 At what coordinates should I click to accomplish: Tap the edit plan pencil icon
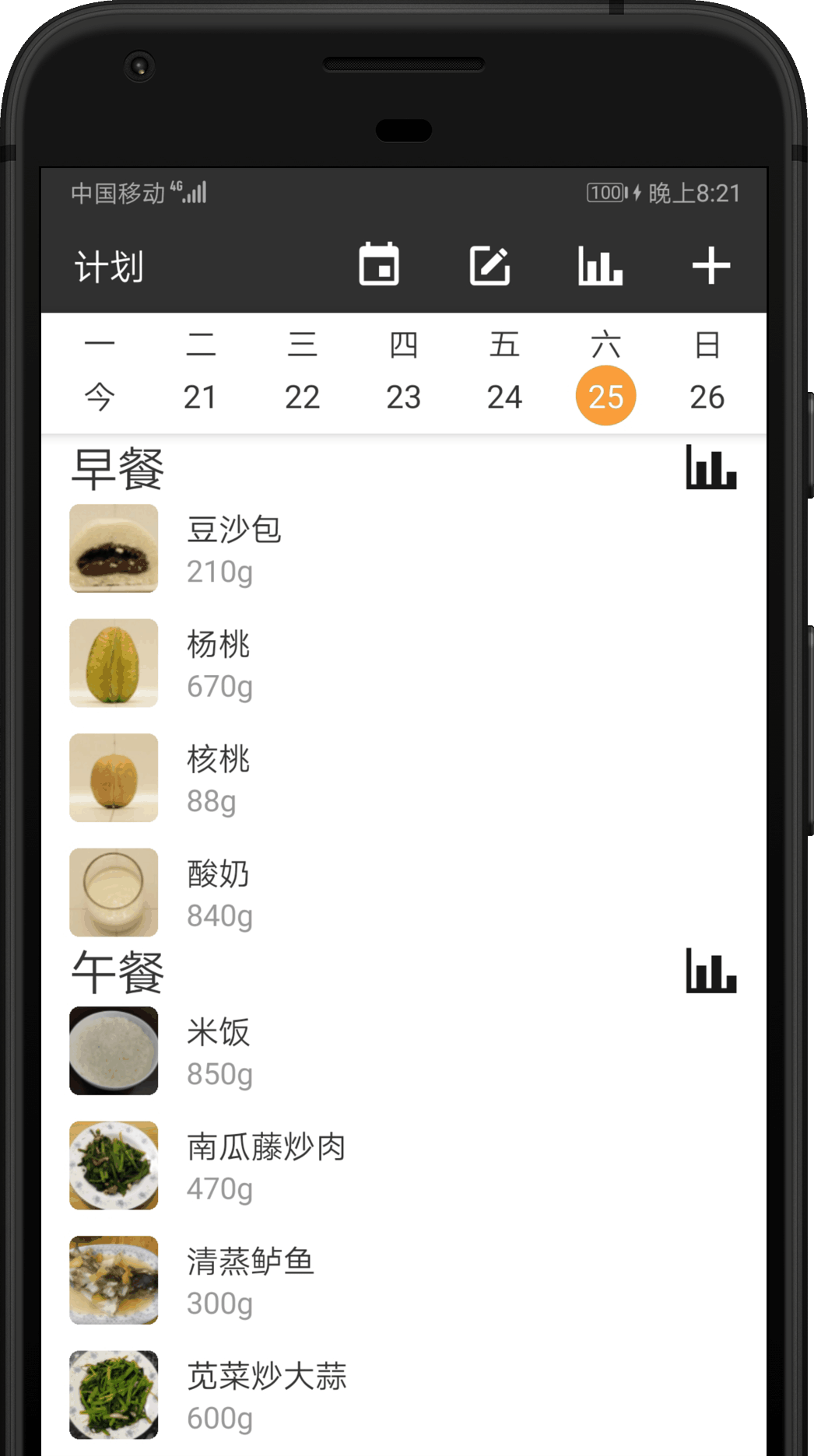tap(489, 266)
